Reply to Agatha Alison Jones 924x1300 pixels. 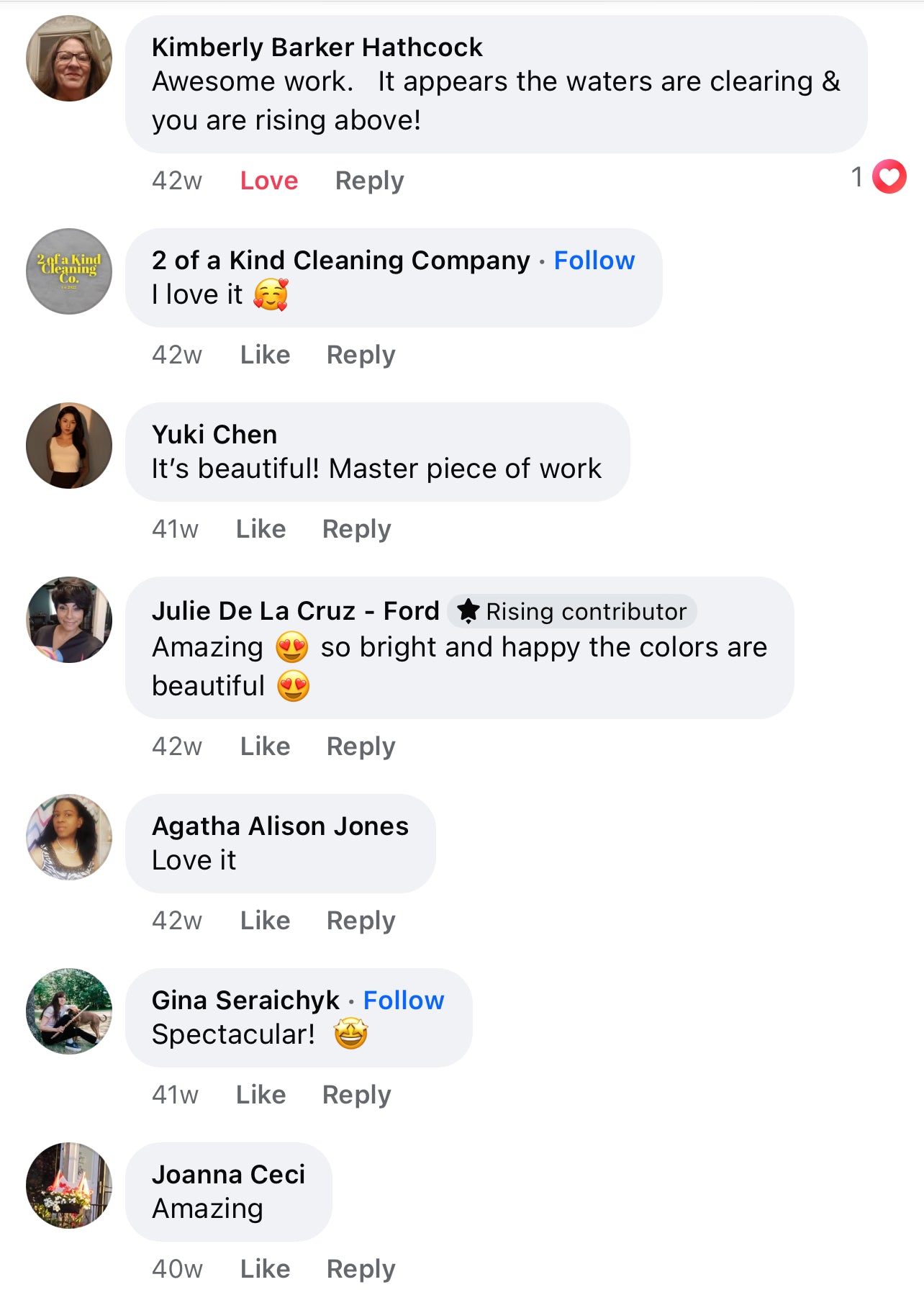tap(361, 921)
